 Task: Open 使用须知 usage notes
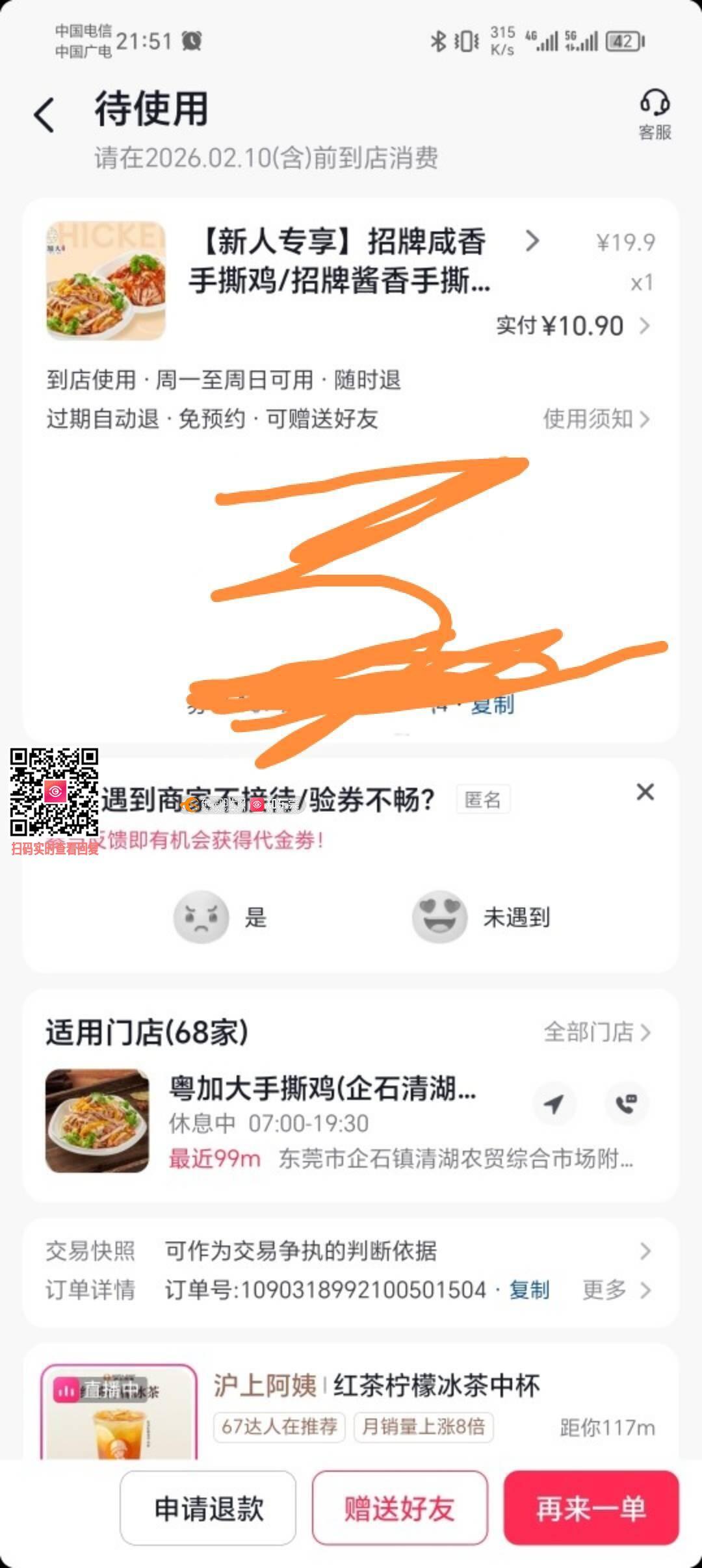tap(595, 419)
